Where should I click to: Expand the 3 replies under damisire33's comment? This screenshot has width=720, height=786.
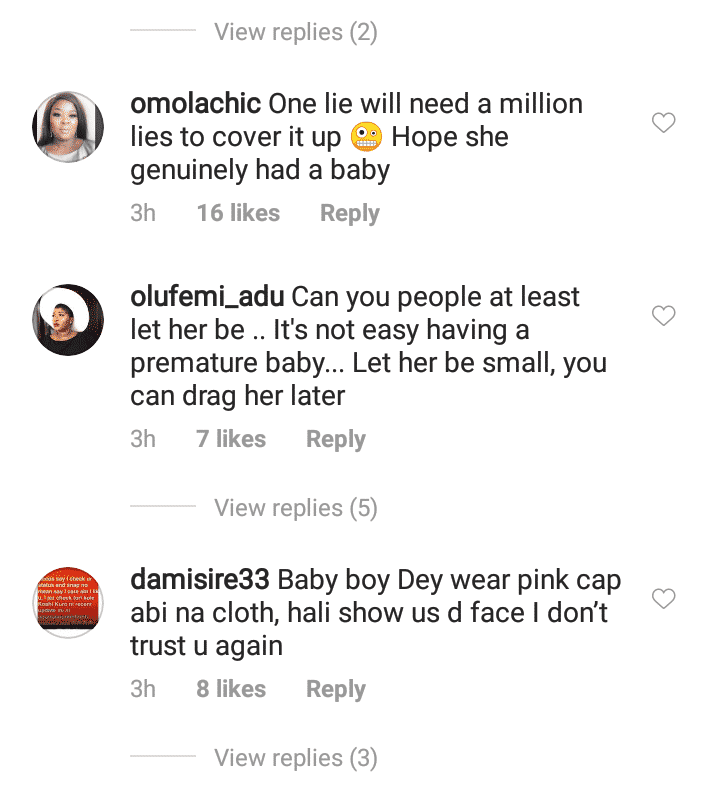pyautogui.click(x=295, y=758)
